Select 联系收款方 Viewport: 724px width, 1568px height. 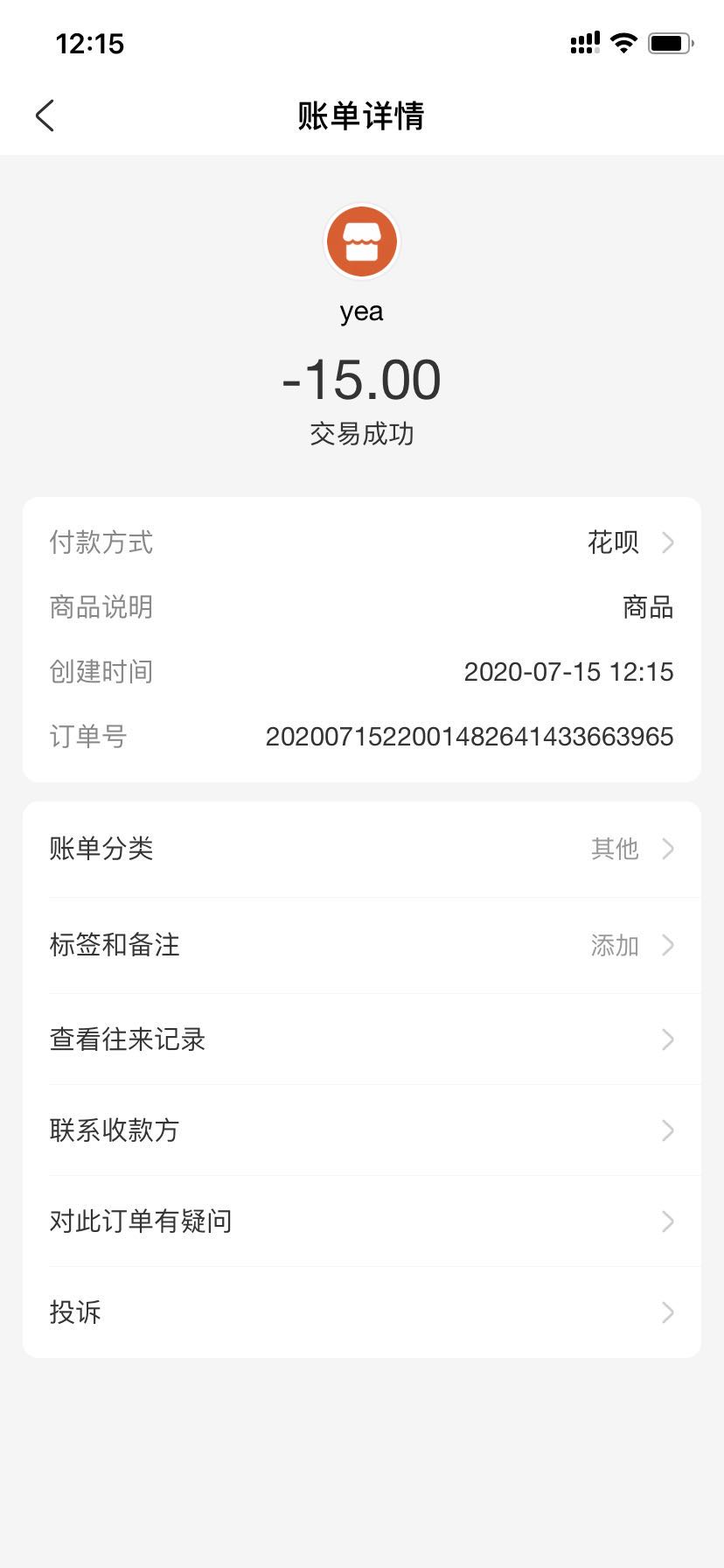tap(362, 1130)
